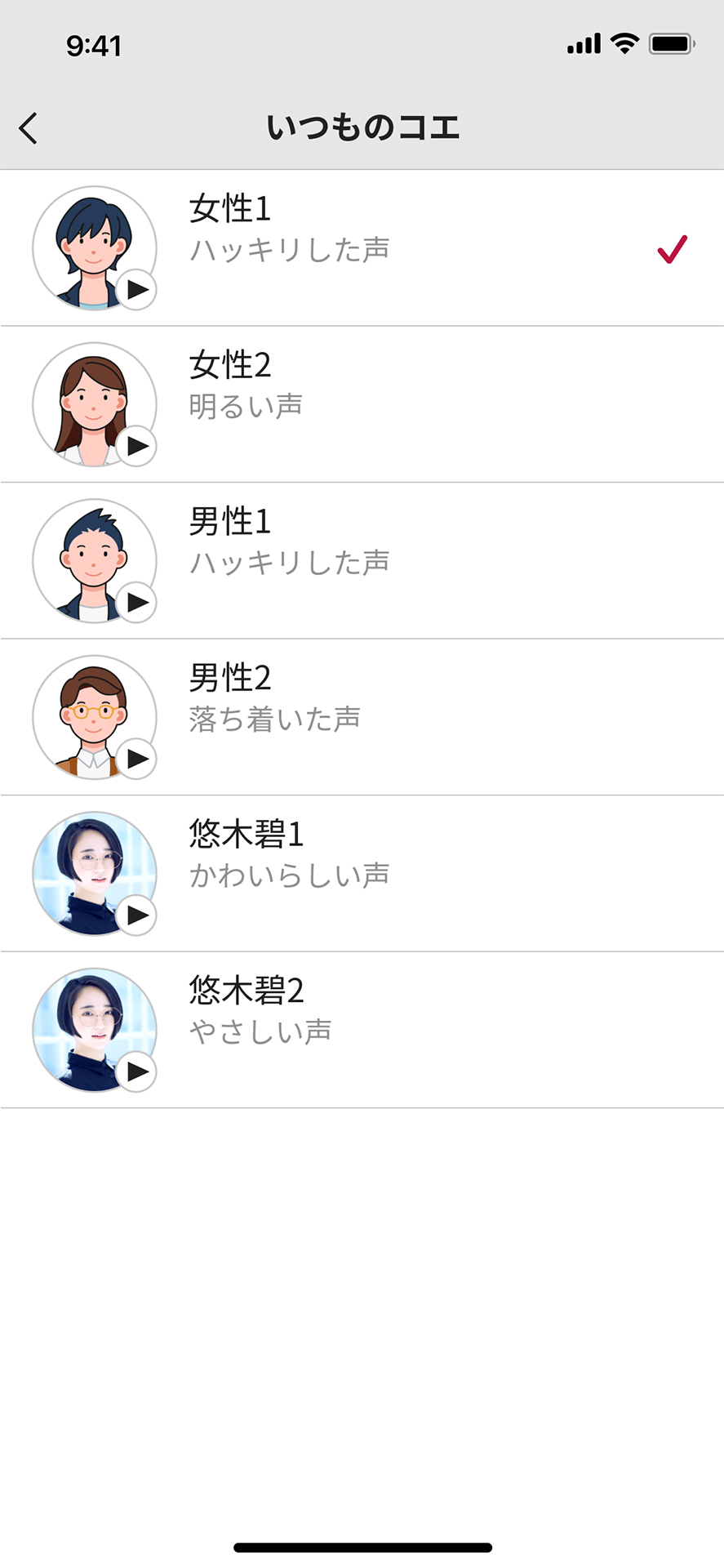Tap the checkmark next to 女性1

pyautogui.click(x=671, y=250)
